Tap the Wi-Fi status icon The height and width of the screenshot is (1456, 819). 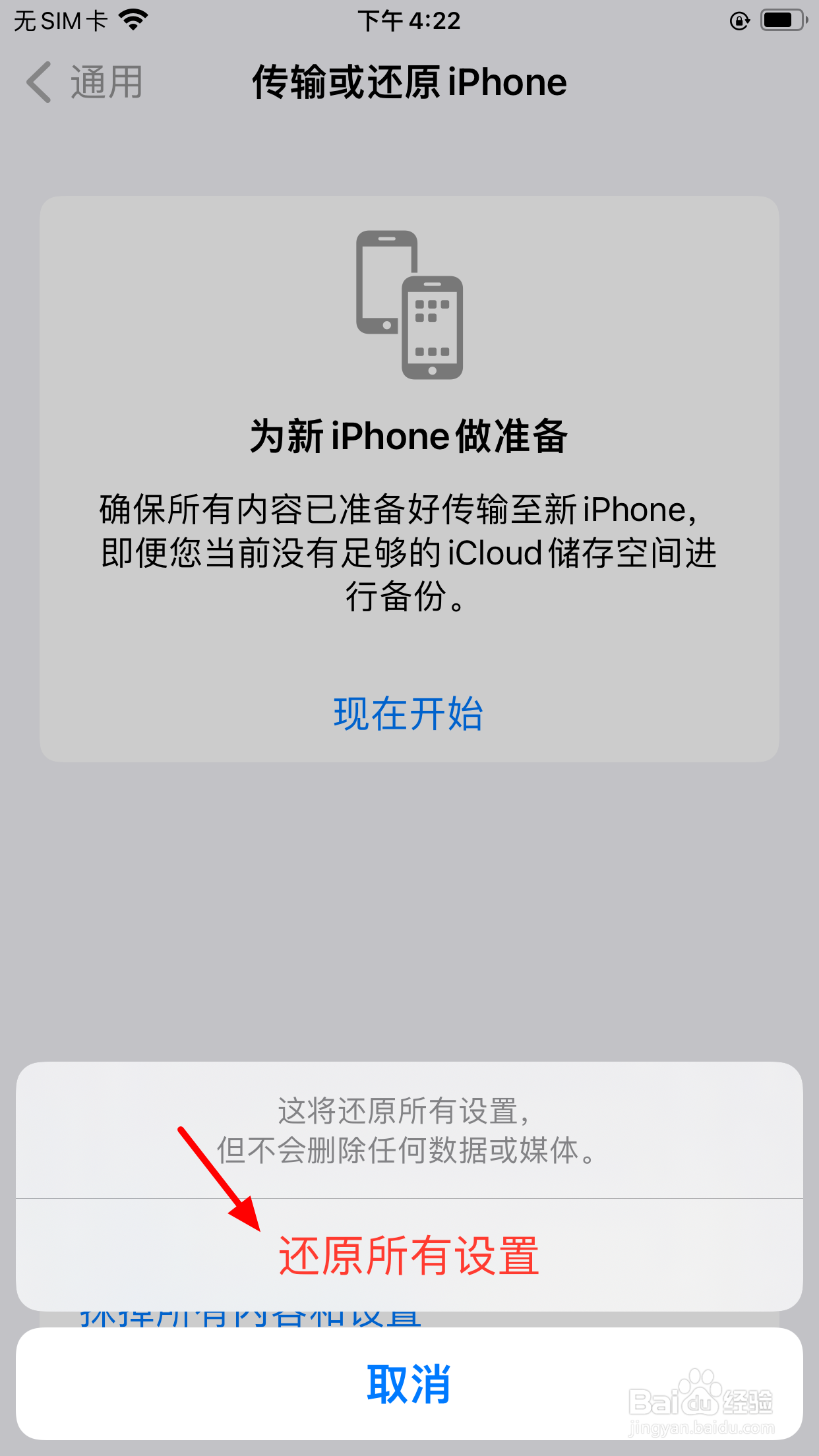tap(132, 20)
